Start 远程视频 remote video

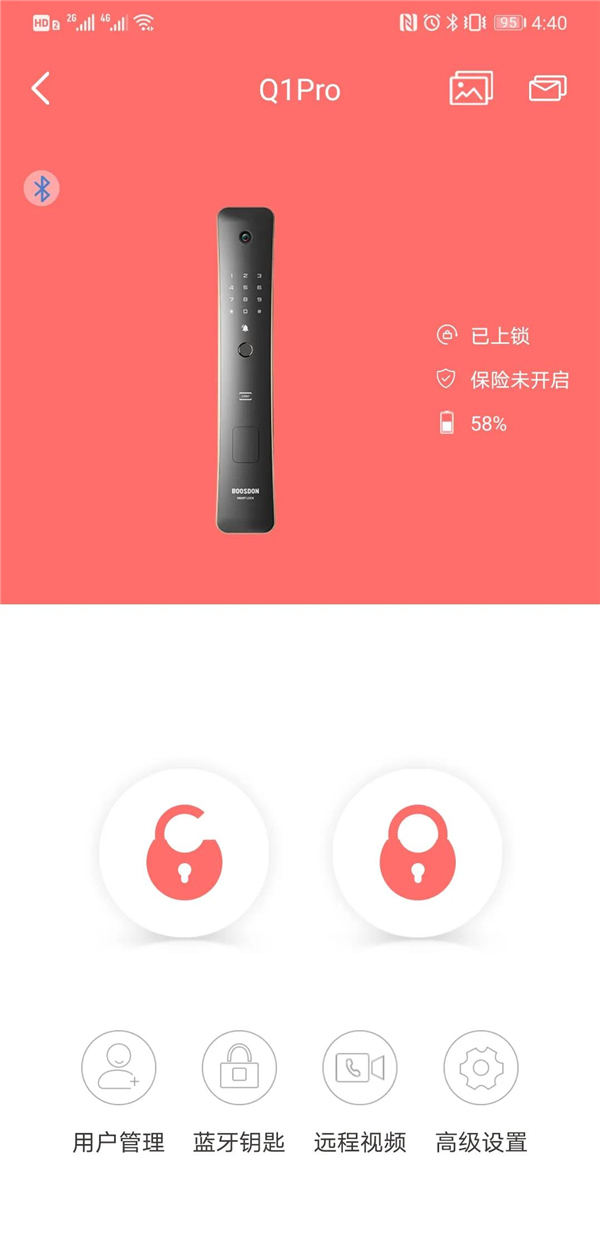pos(360,1068)
